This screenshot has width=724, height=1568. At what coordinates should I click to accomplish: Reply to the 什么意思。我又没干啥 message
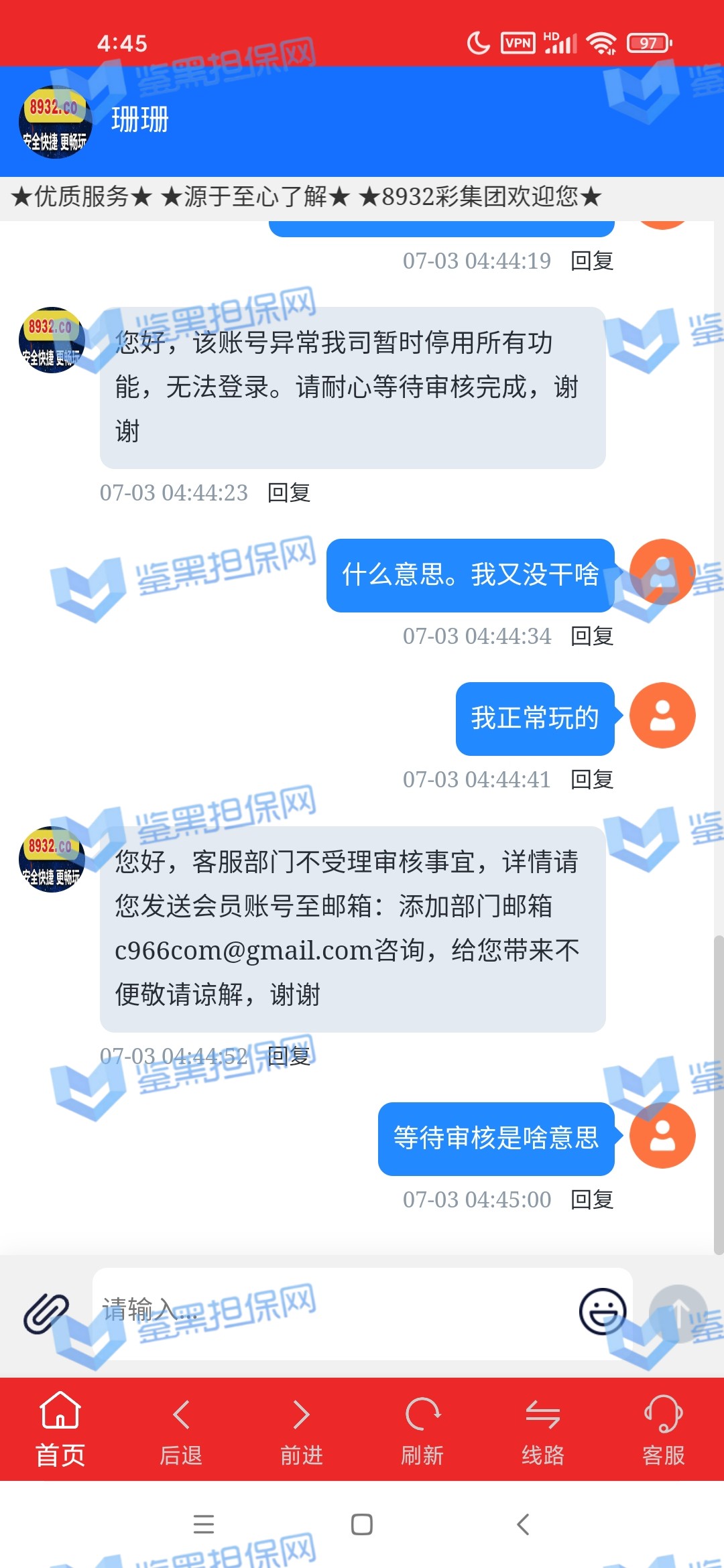tap(592, 636)
